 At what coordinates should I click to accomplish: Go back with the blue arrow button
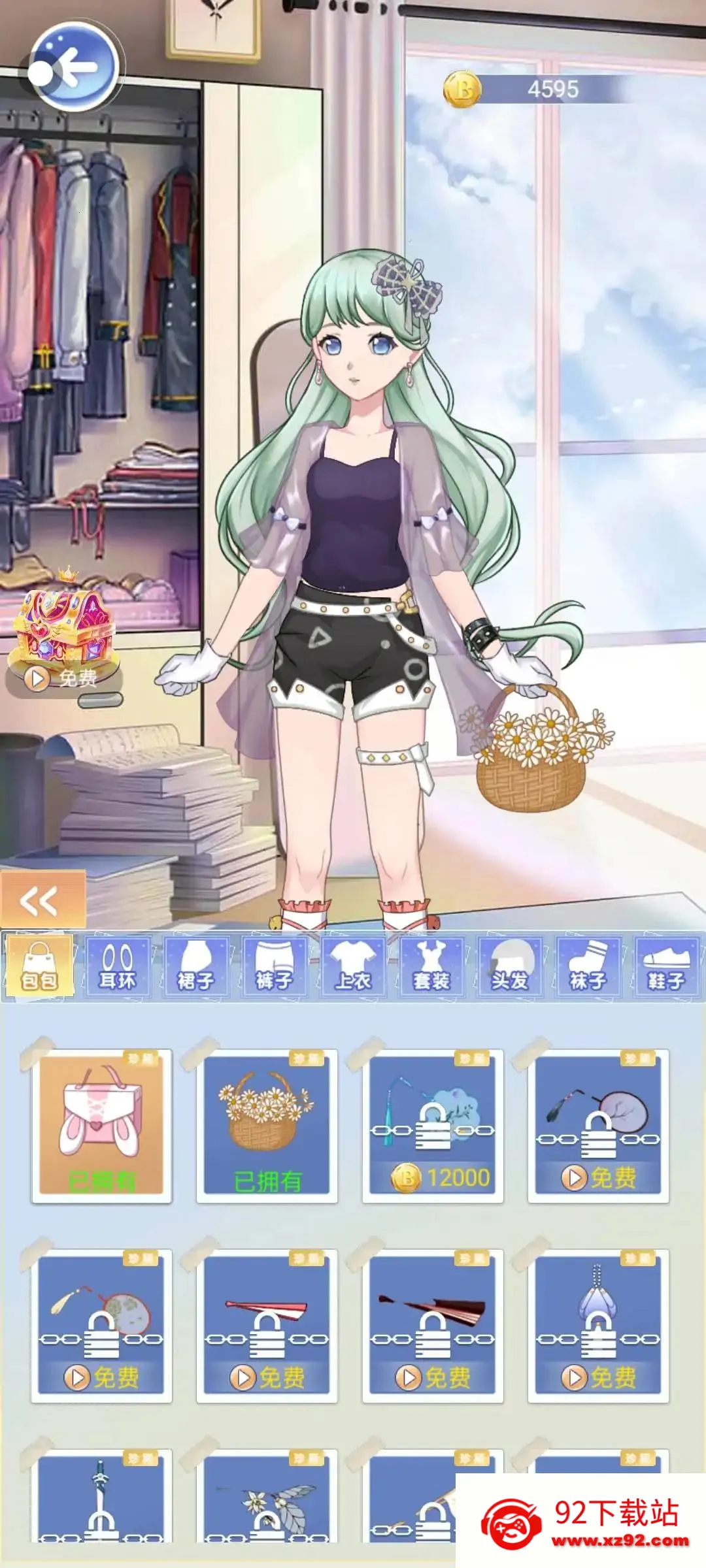[x=73, y=65]
